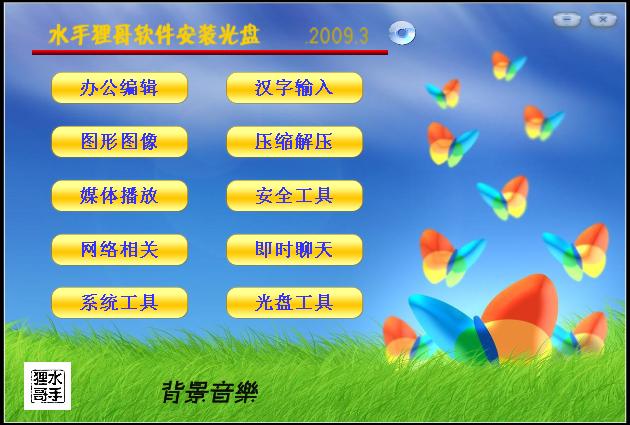Select the 系统工具 button
The width and height of the screenshot is (630, 425).
pyautogui.click(x=119, y=302)
